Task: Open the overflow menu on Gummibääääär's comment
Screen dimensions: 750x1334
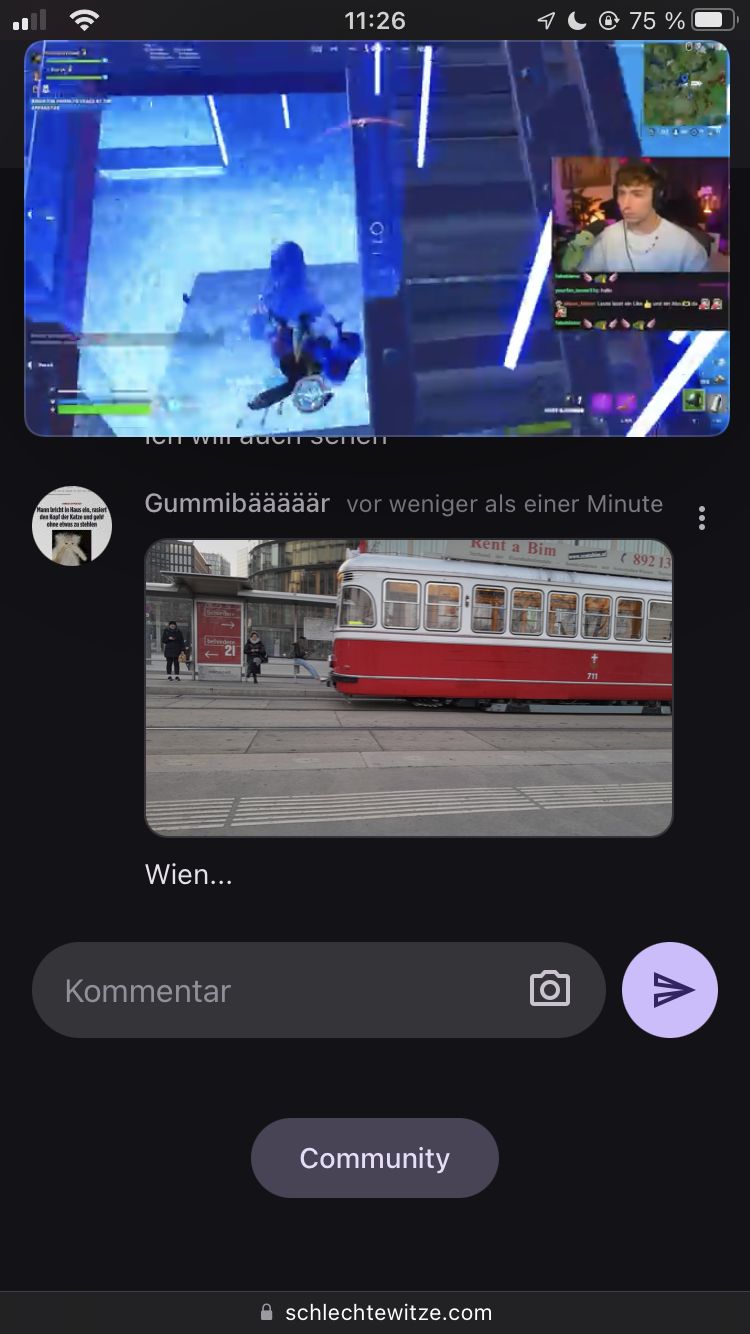Action: [702, 518]
